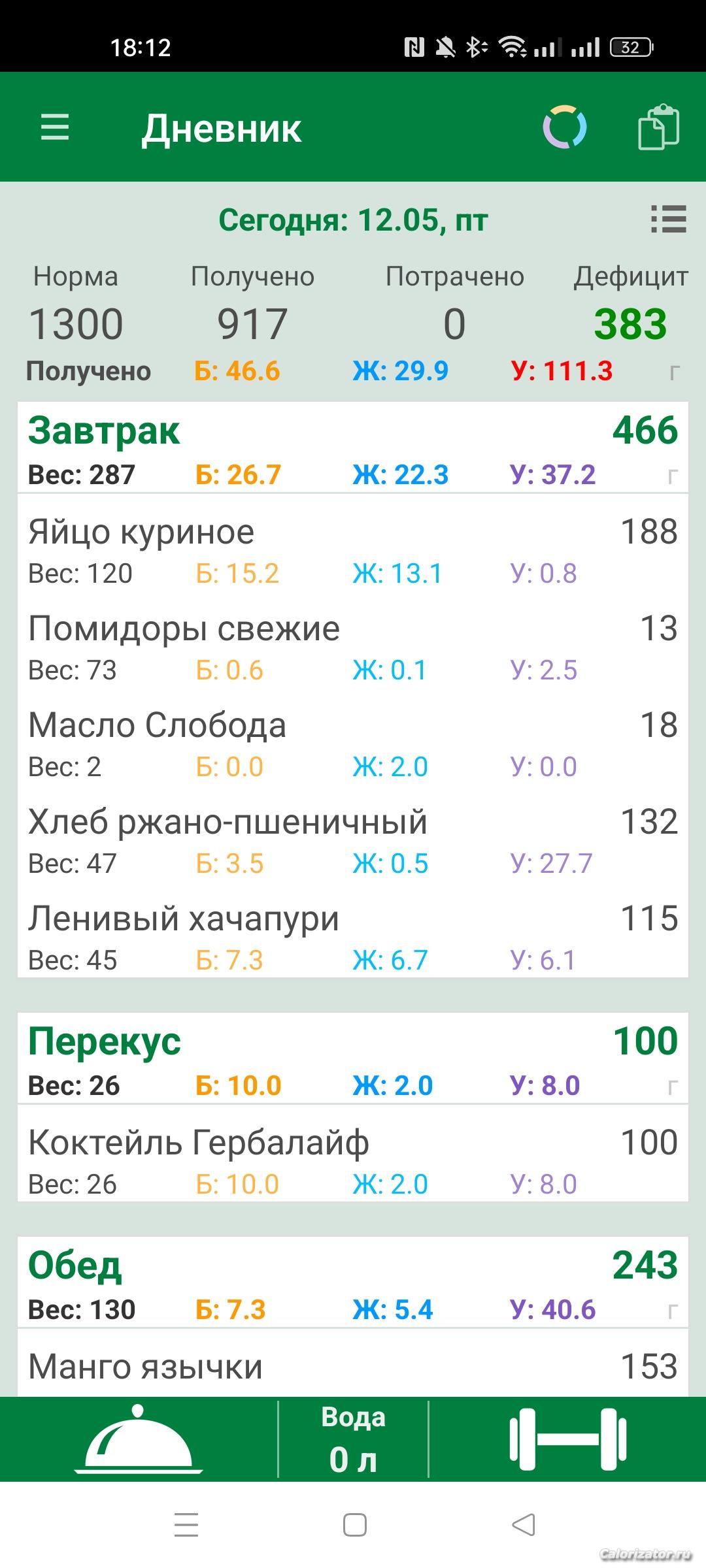Open the Завтрак meal header

click(x=353, y=448)
